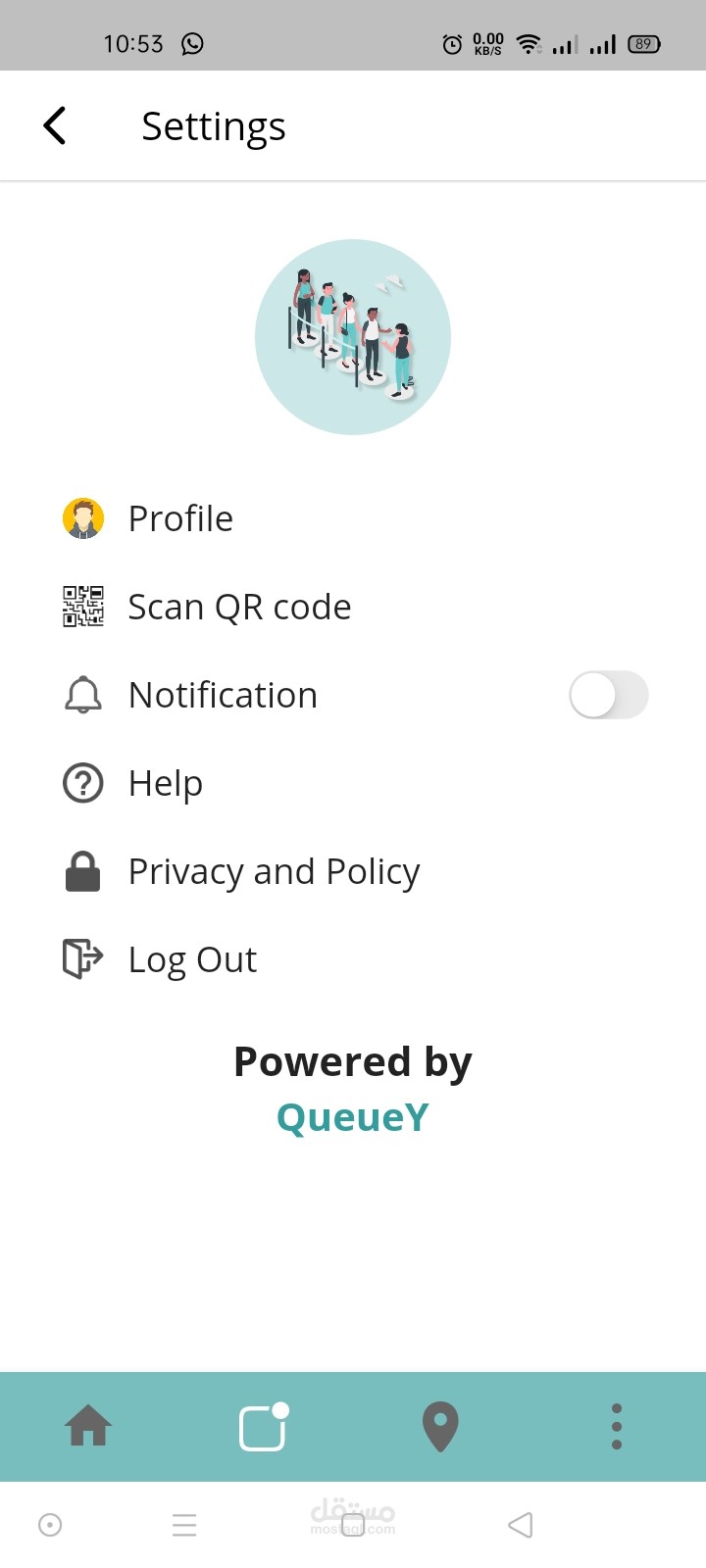Go back from Settings
Image resolution: width=706 pixels, height=1568 pixels.
point(55,126)
